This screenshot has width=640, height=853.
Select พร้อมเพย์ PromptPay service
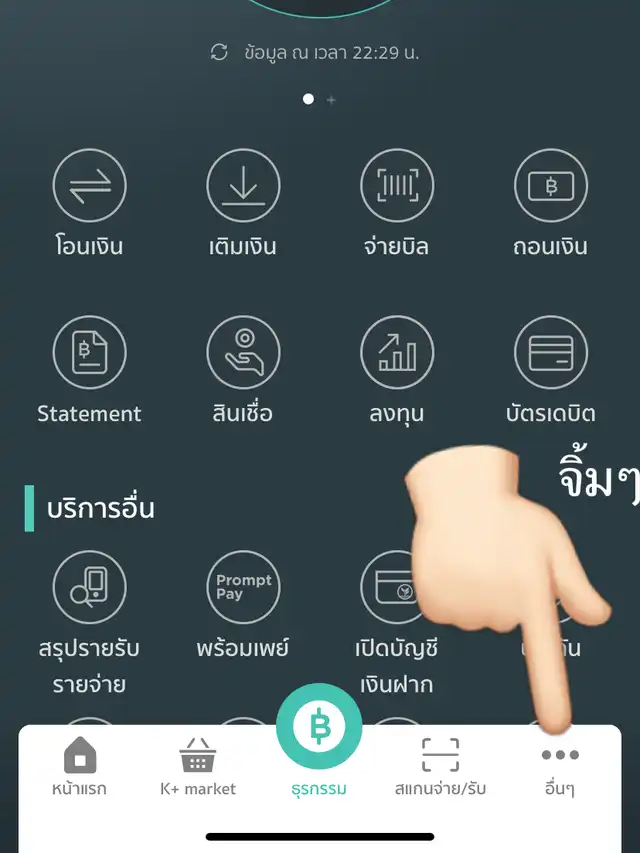(243, 587)
